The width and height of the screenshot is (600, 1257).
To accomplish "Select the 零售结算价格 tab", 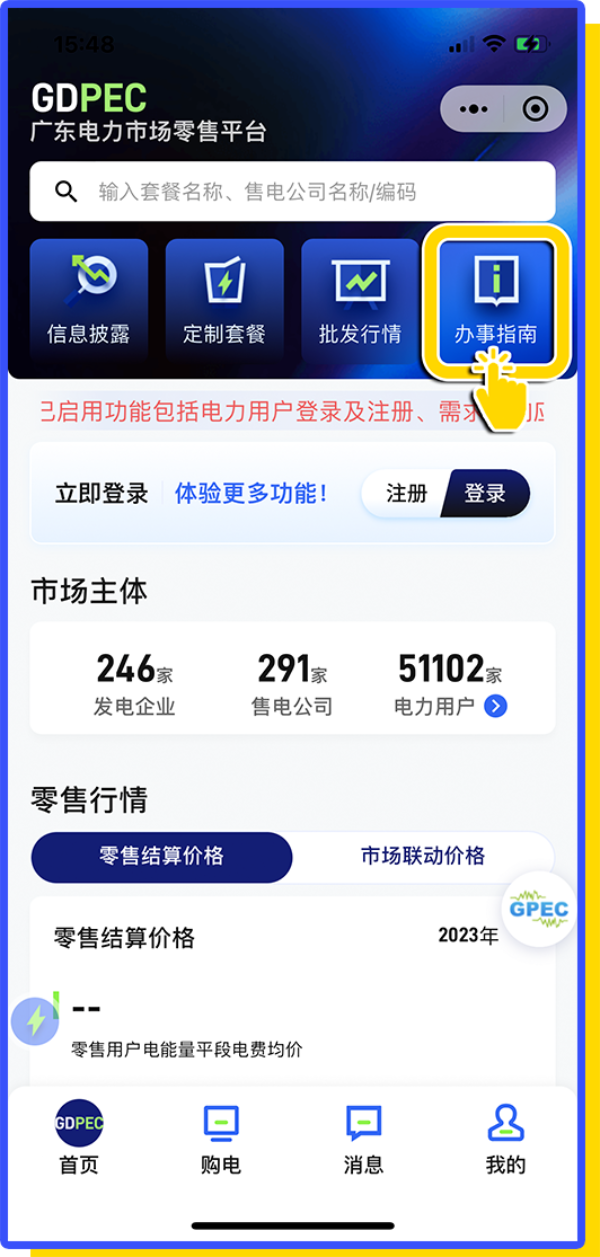I will pos(162,857).
